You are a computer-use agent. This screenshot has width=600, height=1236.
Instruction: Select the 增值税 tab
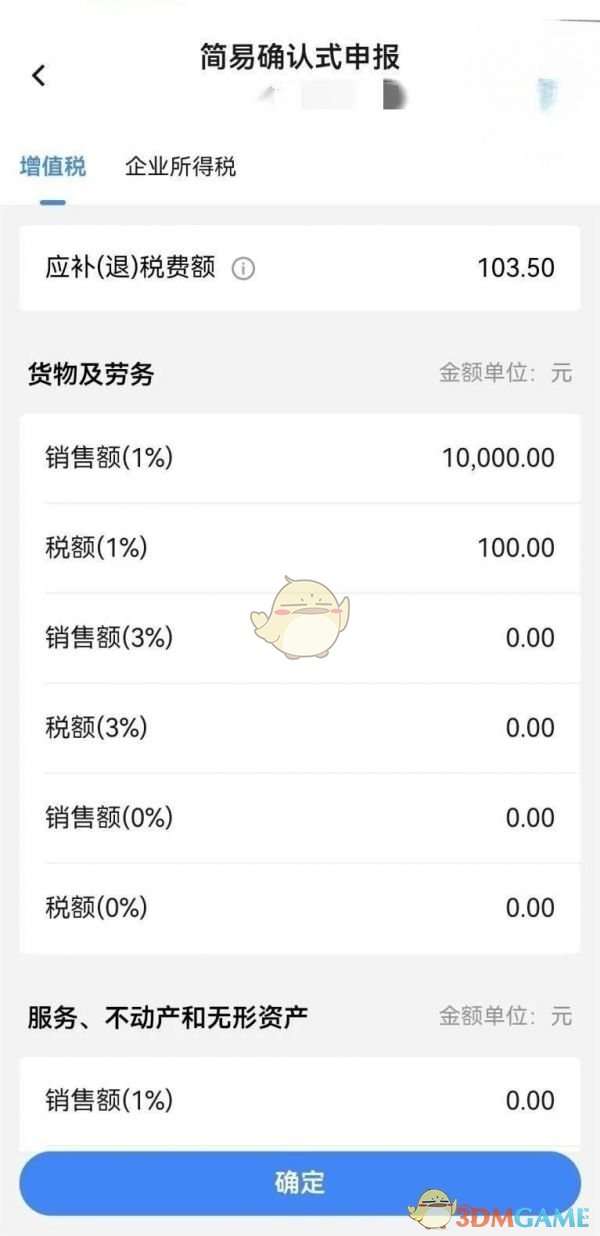coord(53,167)
